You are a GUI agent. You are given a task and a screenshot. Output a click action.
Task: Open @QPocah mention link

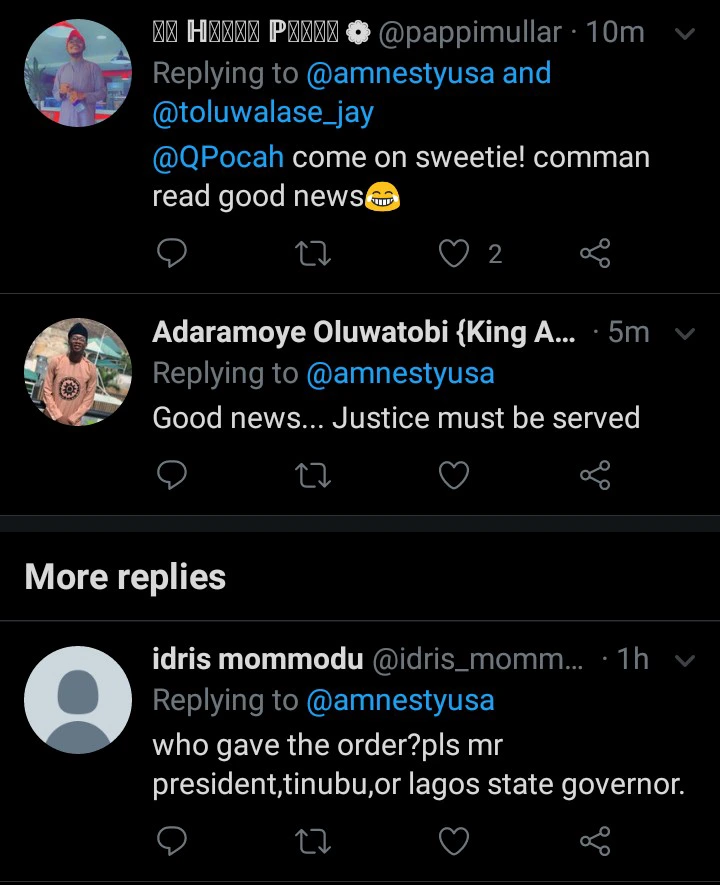218,157
